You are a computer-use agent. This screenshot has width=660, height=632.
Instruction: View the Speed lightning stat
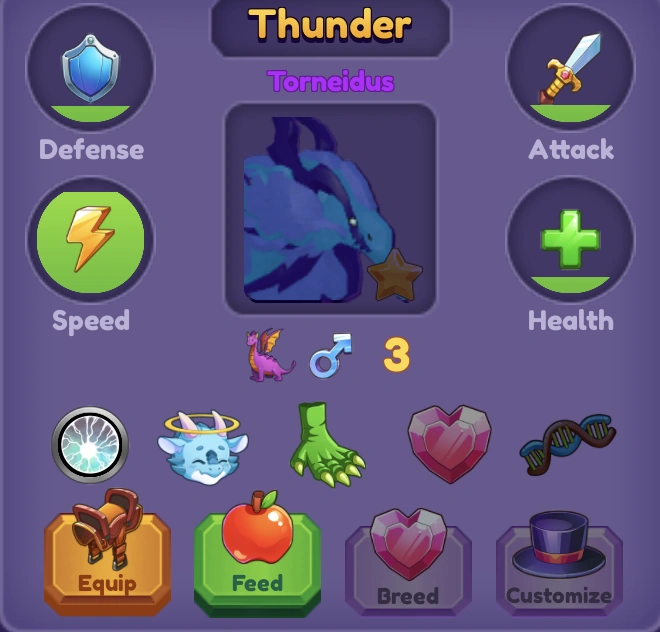tap(90, 239)
